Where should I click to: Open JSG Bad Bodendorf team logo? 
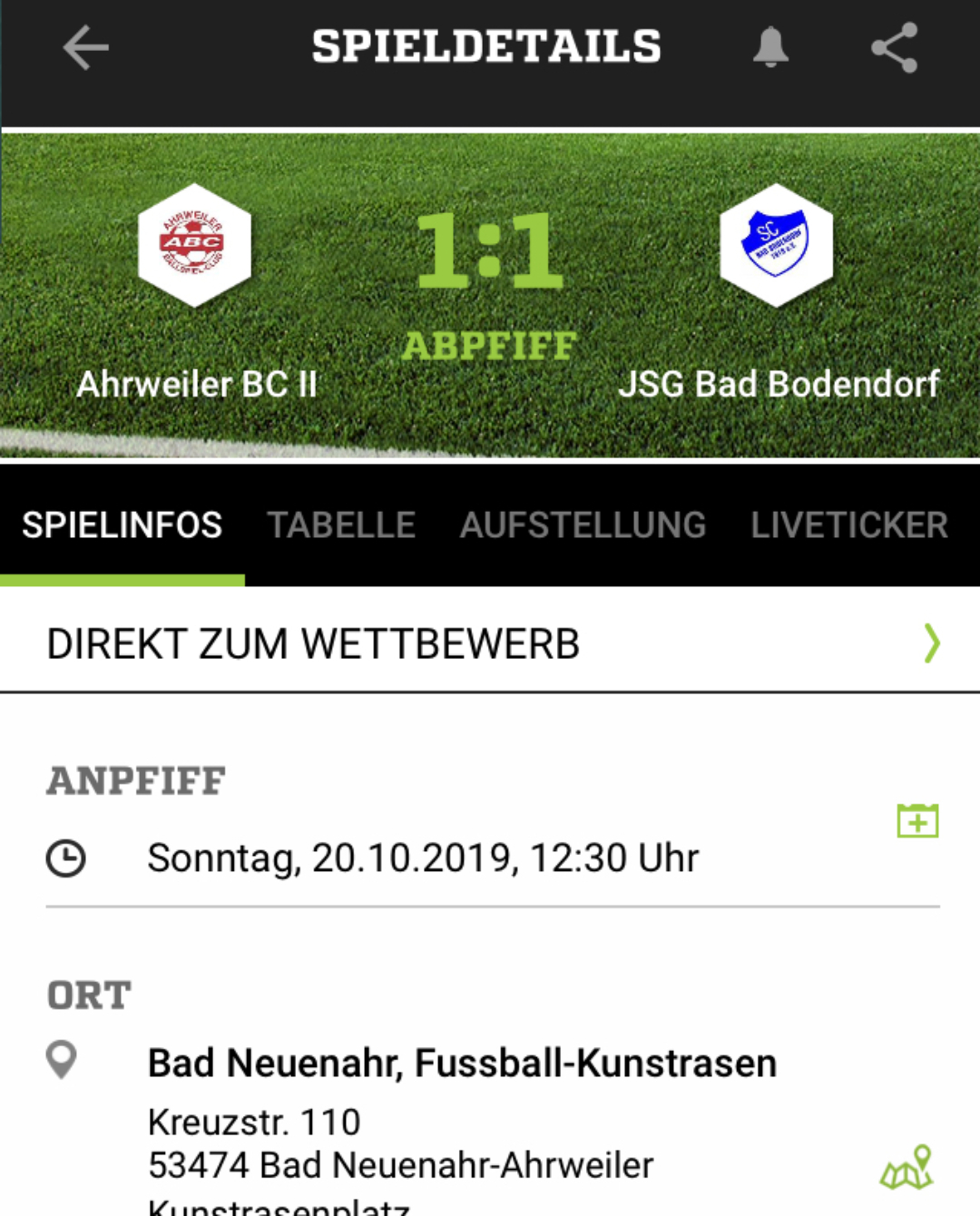(x=776, y=245)
